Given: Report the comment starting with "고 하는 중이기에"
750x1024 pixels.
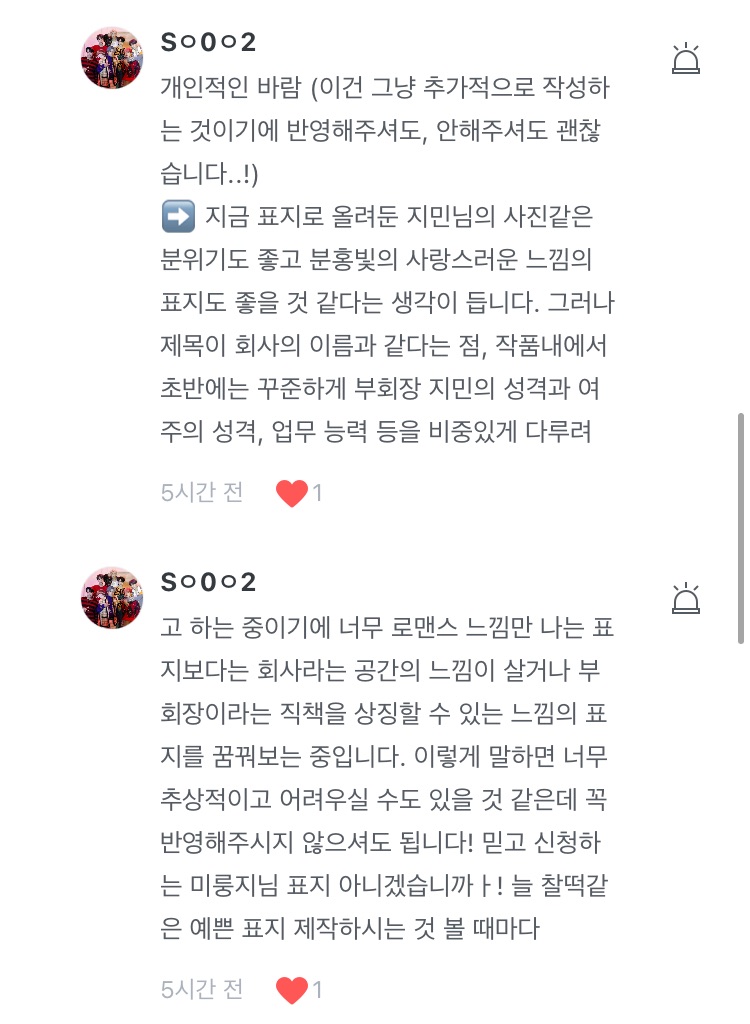Looking at the screenshot, I should [686, 598].
